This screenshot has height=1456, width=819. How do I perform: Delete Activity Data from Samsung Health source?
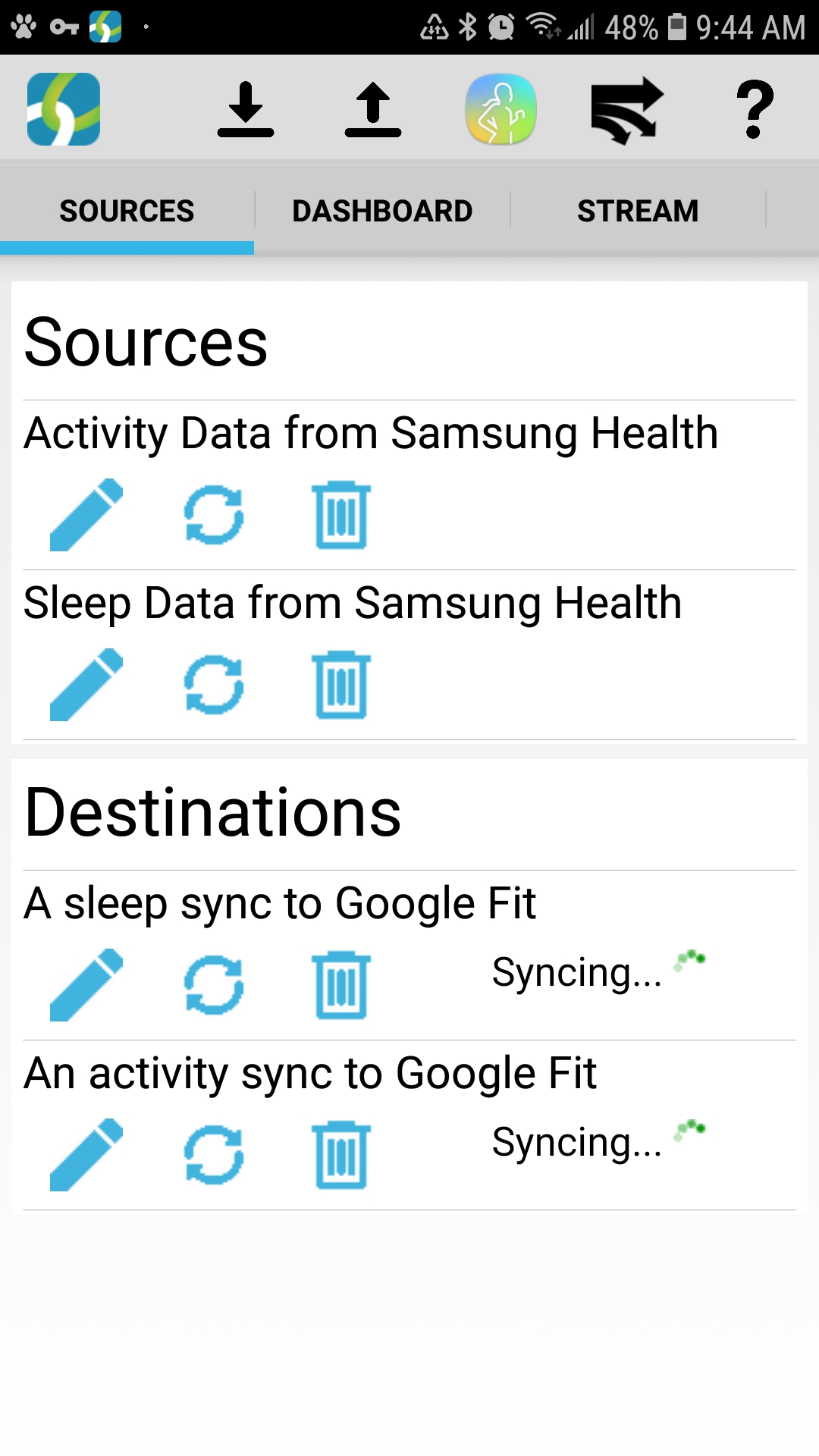[341, 515]
